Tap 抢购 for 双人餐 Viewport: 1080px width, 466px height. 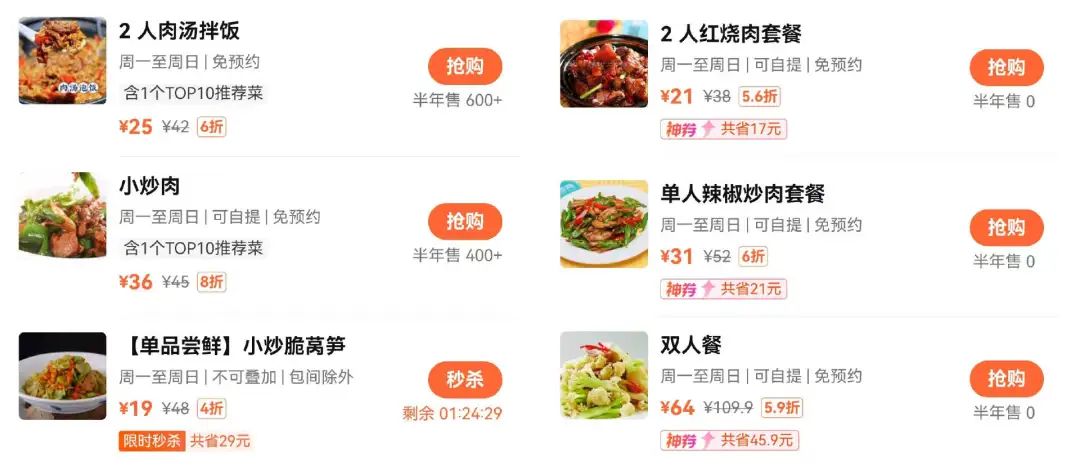1006,379
